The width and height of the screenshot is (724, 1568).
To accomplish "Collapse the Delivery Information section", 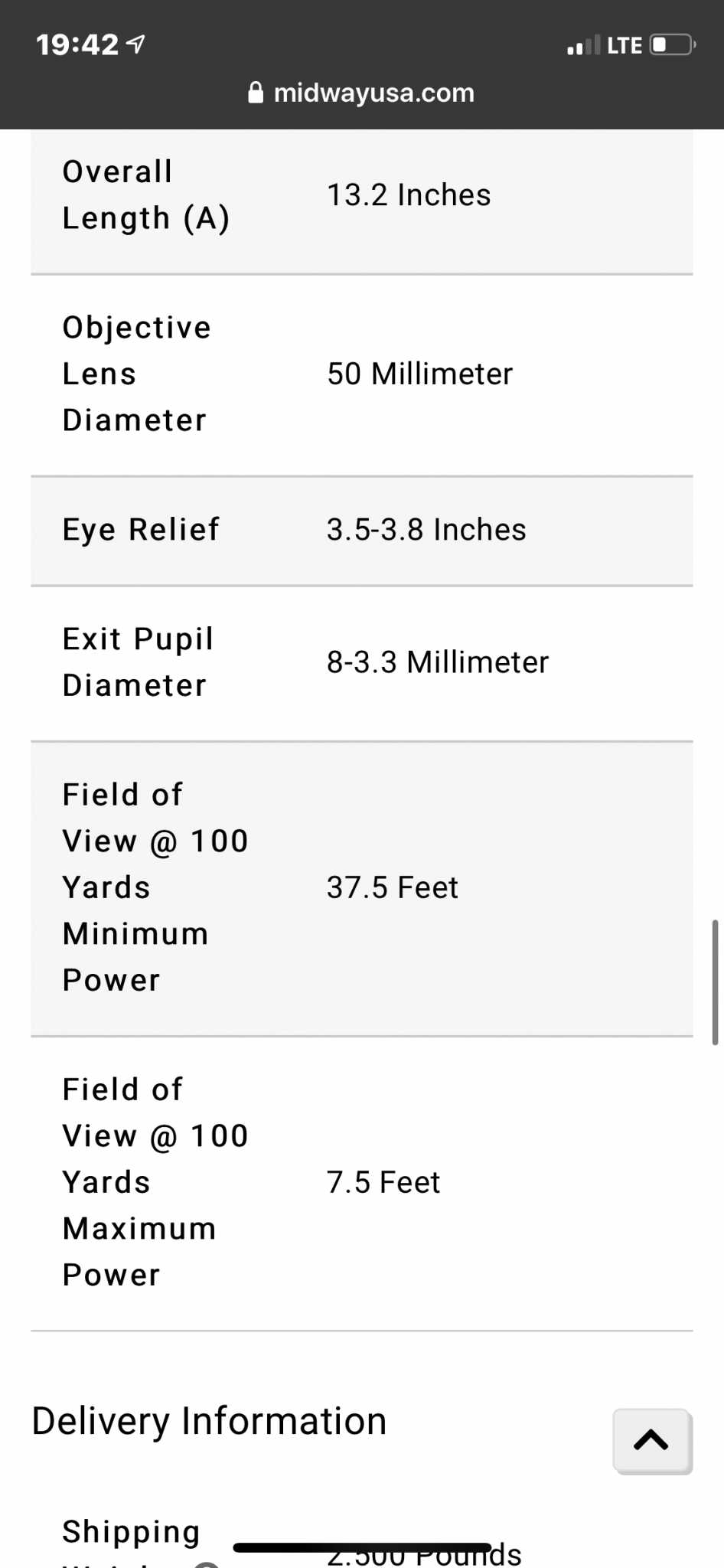I will pos(652,1440).
